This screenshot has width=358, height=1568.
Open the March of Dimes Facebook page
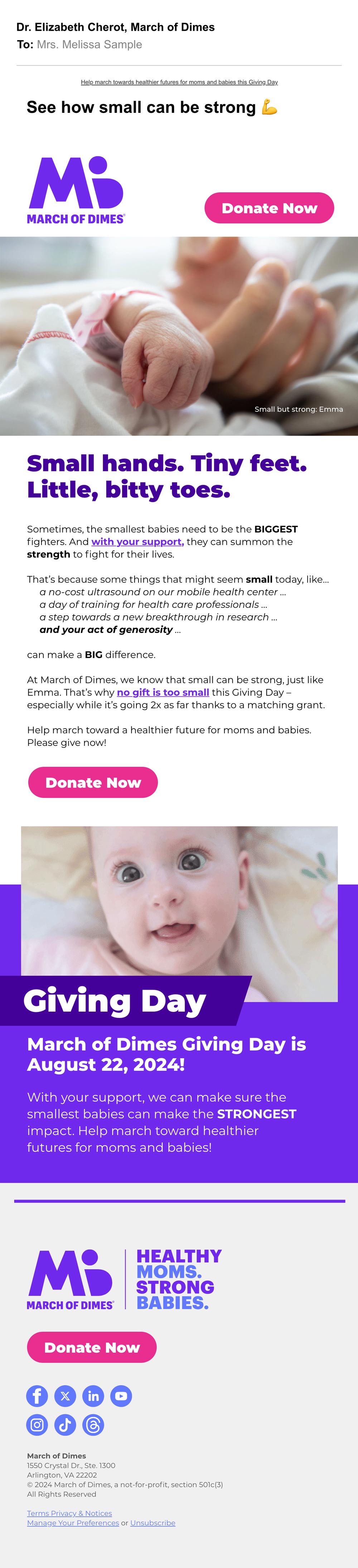click(x=37, y=1396)
